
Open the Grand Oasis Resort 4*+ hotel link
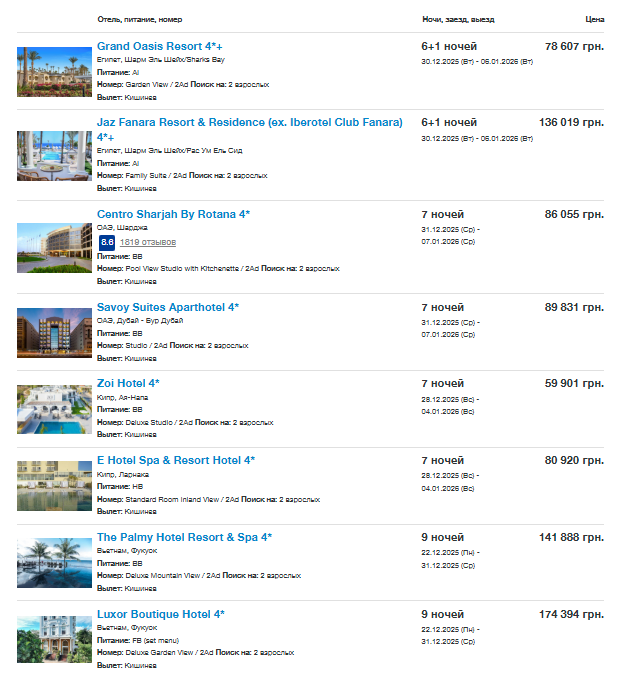tap(160, 46)
